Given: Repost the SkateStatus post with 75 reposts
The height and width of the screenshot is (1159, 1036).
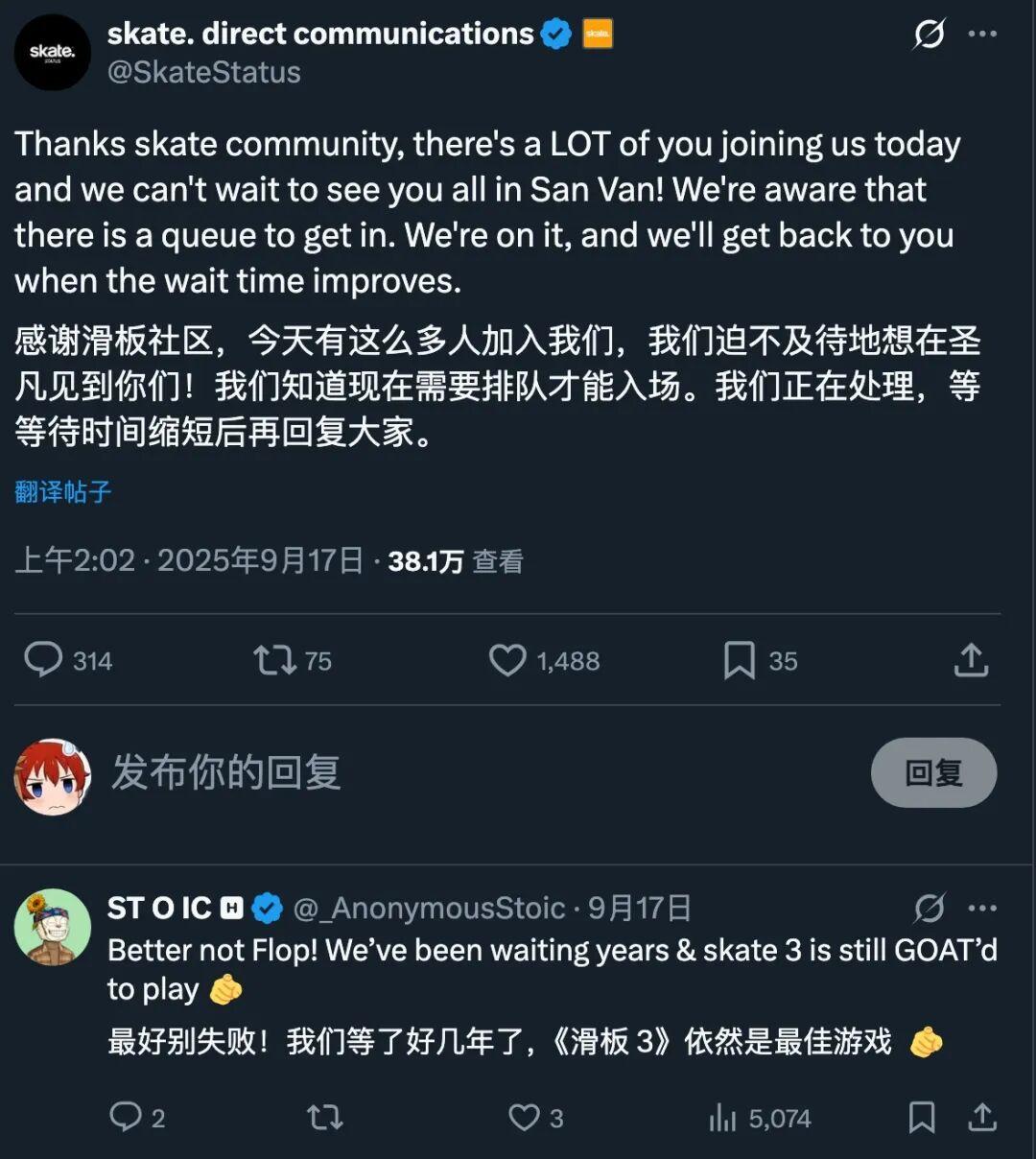Looking at the screenshot, I should pyautogui.click(x=275, y=660).
